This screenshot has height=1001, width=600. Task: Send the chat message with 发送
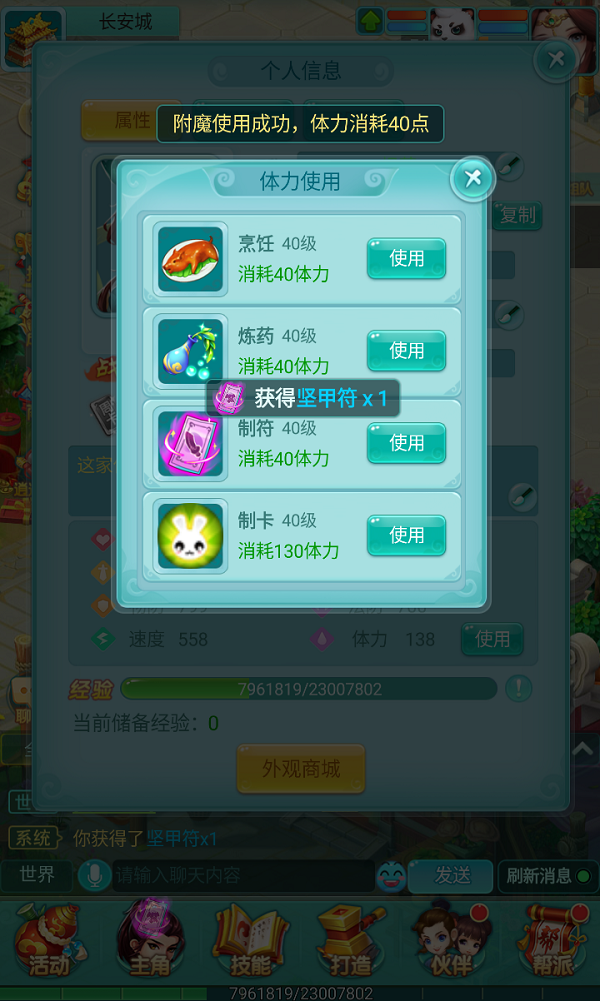(x=452, y=876)
